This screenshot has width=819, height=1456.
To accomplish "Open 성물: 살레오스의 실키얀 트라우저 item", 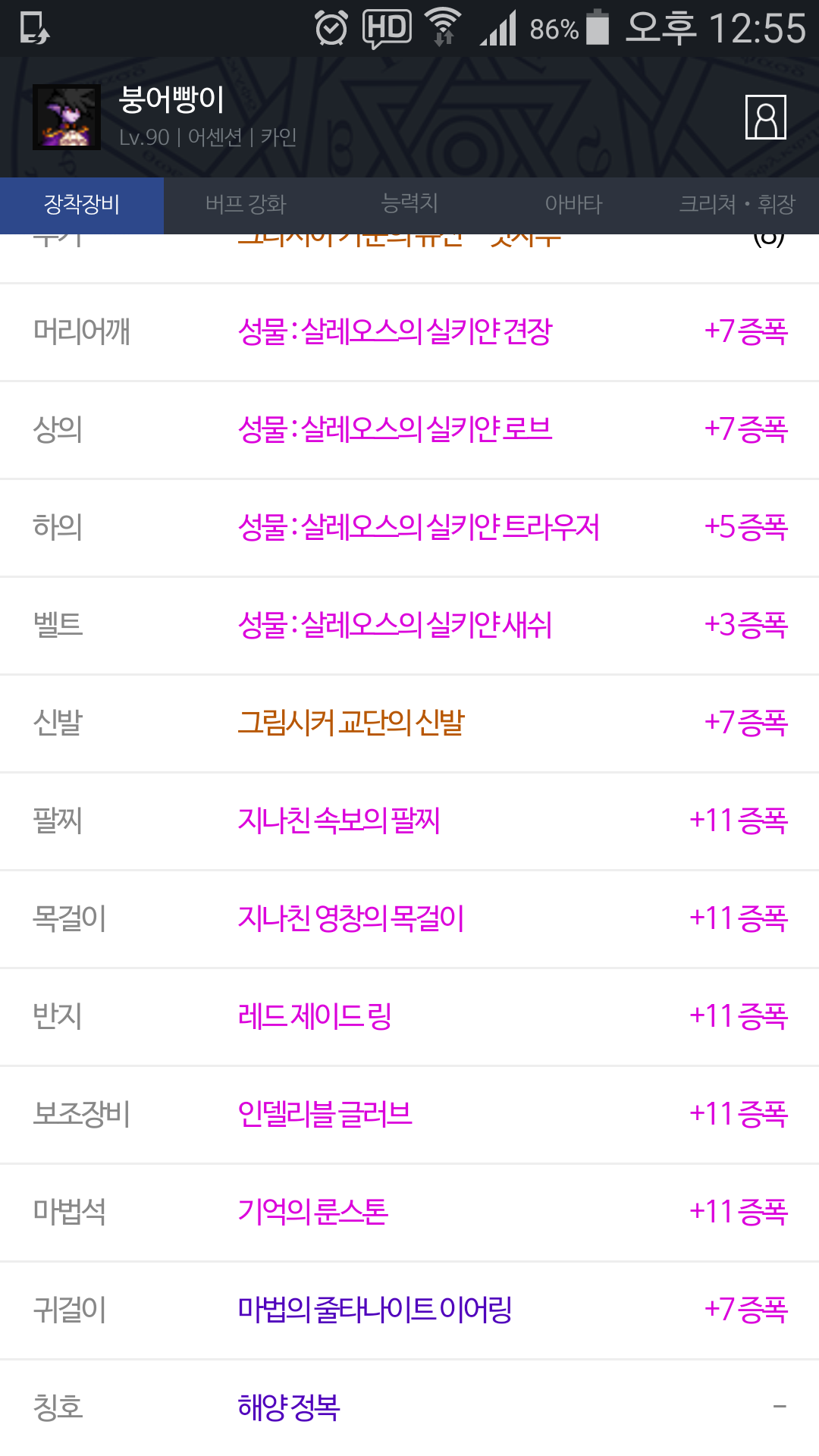I will (x=419, y=528).
